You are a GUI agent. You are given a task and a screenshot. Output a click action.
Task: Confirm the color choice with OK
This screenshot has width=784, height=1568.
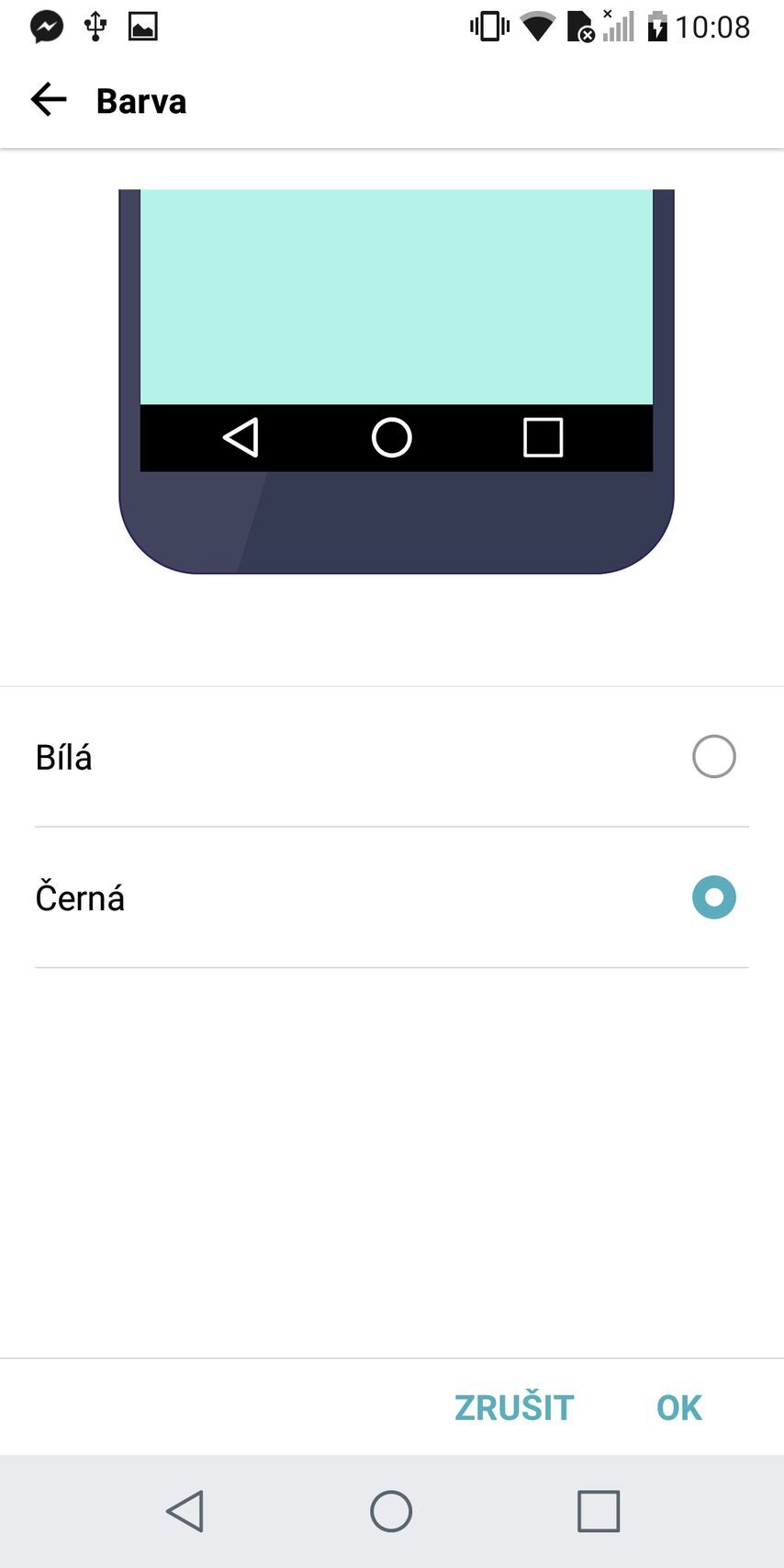678,1406
